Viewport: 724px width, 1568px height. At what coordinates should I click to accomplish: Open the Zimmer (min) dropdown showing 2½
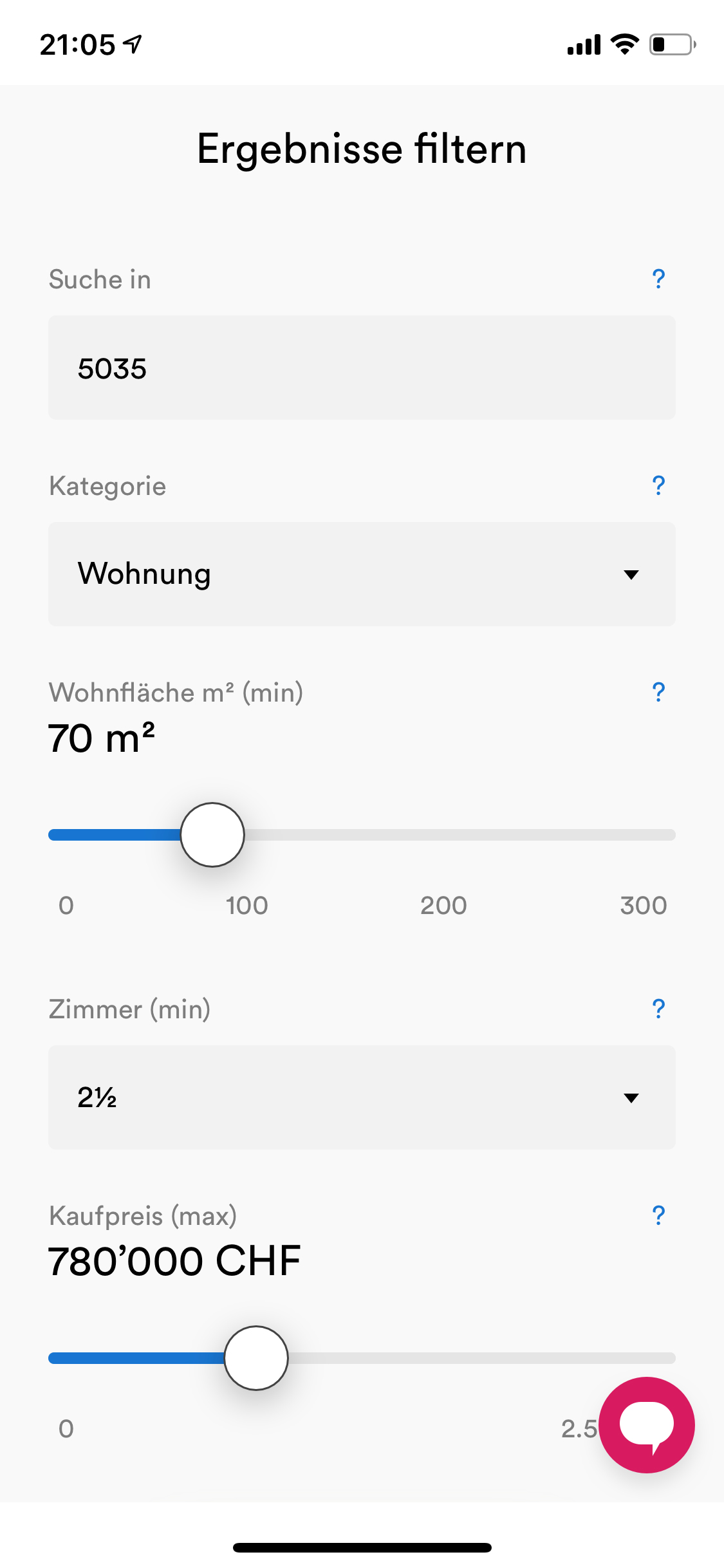pos(362,1097)
